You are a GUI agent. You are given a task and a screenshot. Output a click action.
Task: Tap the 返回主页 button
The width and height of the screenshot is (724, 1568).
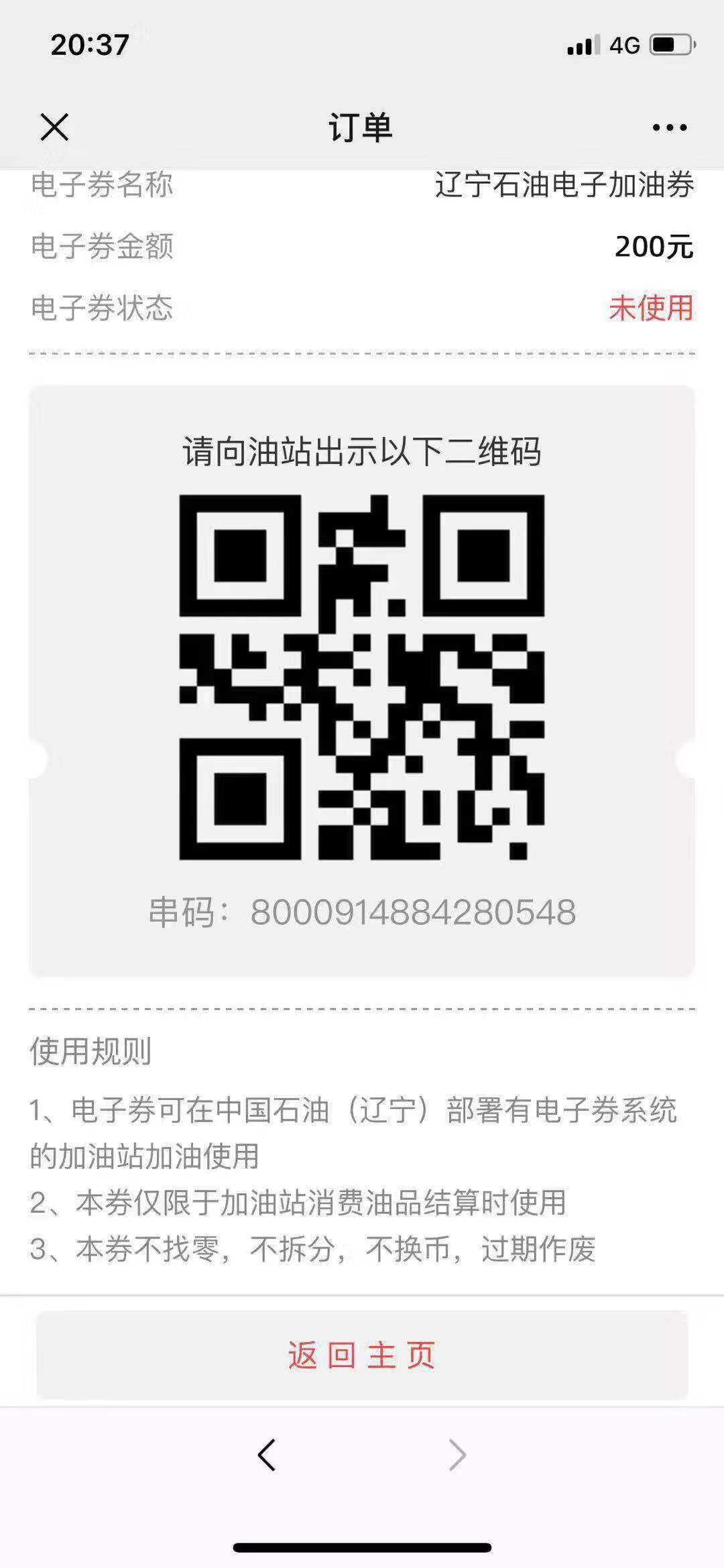pos(362,1355)
